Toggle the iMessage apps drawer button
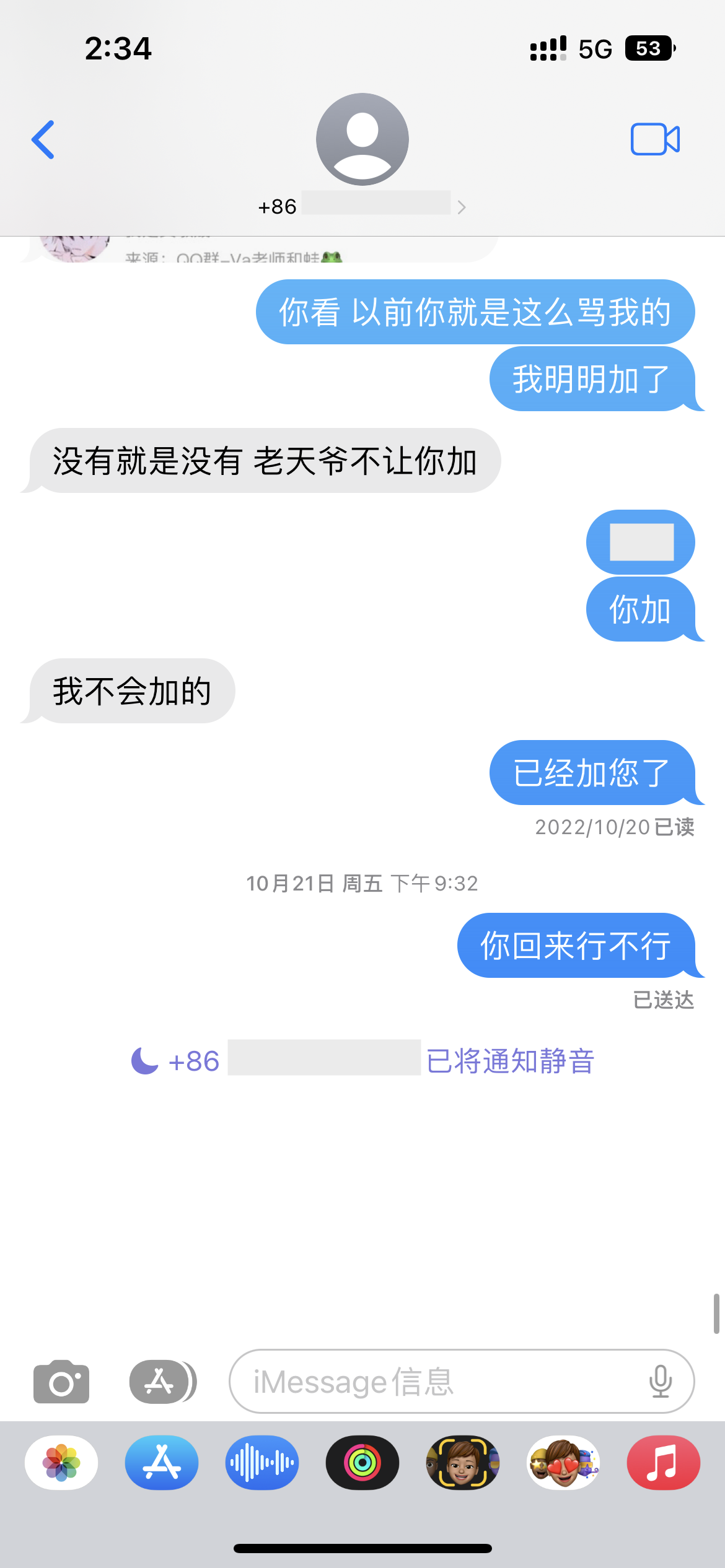 point(162,1382)
